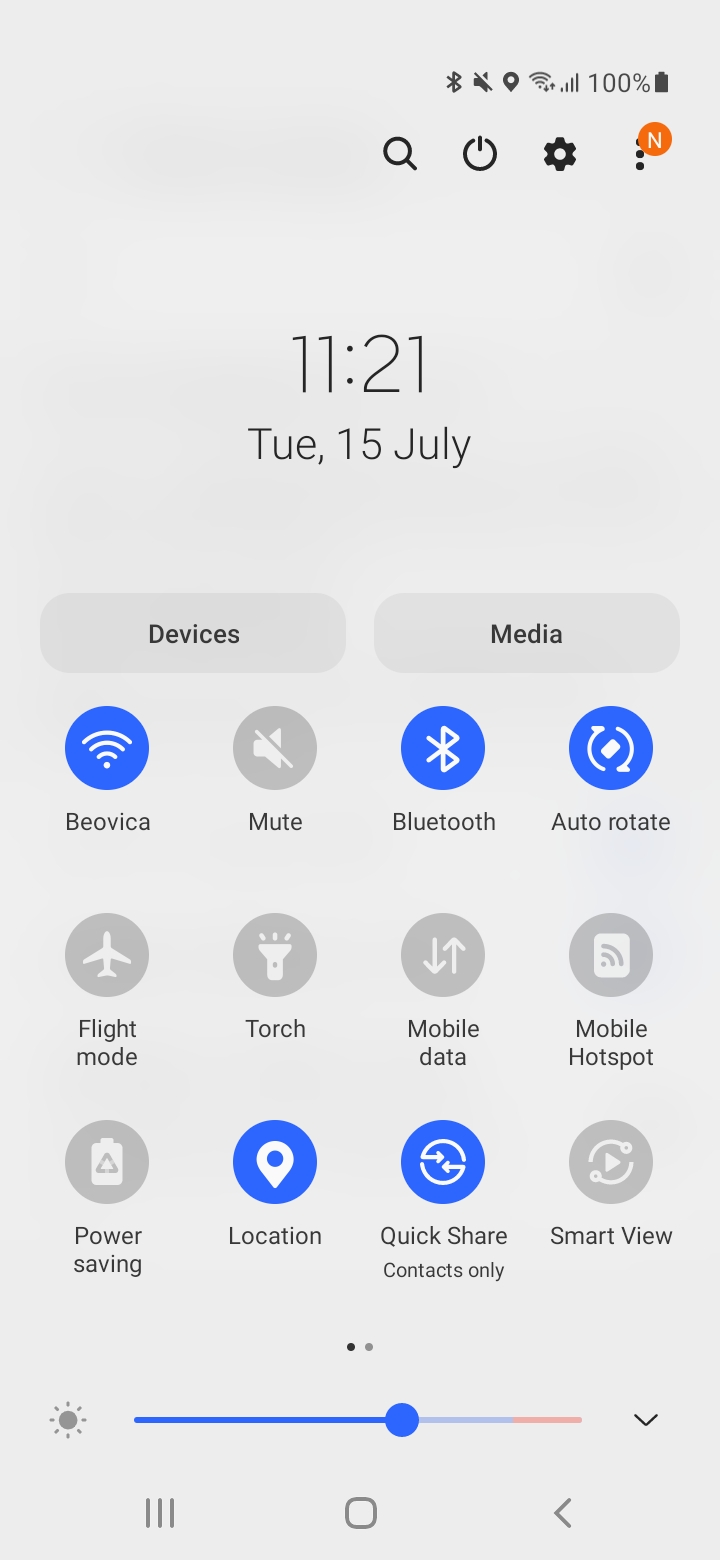Screen dimensions: 720x1560
Task: Open Settings via the gear icon
Action: point(560,154)
